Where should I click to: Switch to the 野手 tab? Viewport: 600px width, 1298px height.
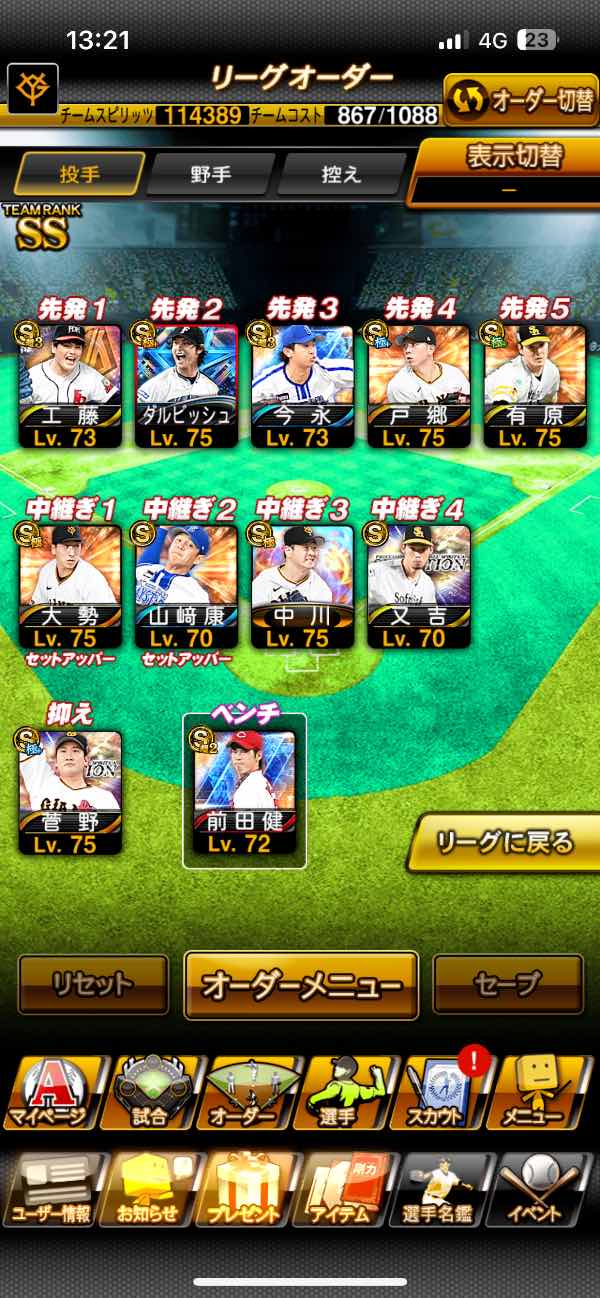pos(210,174)
